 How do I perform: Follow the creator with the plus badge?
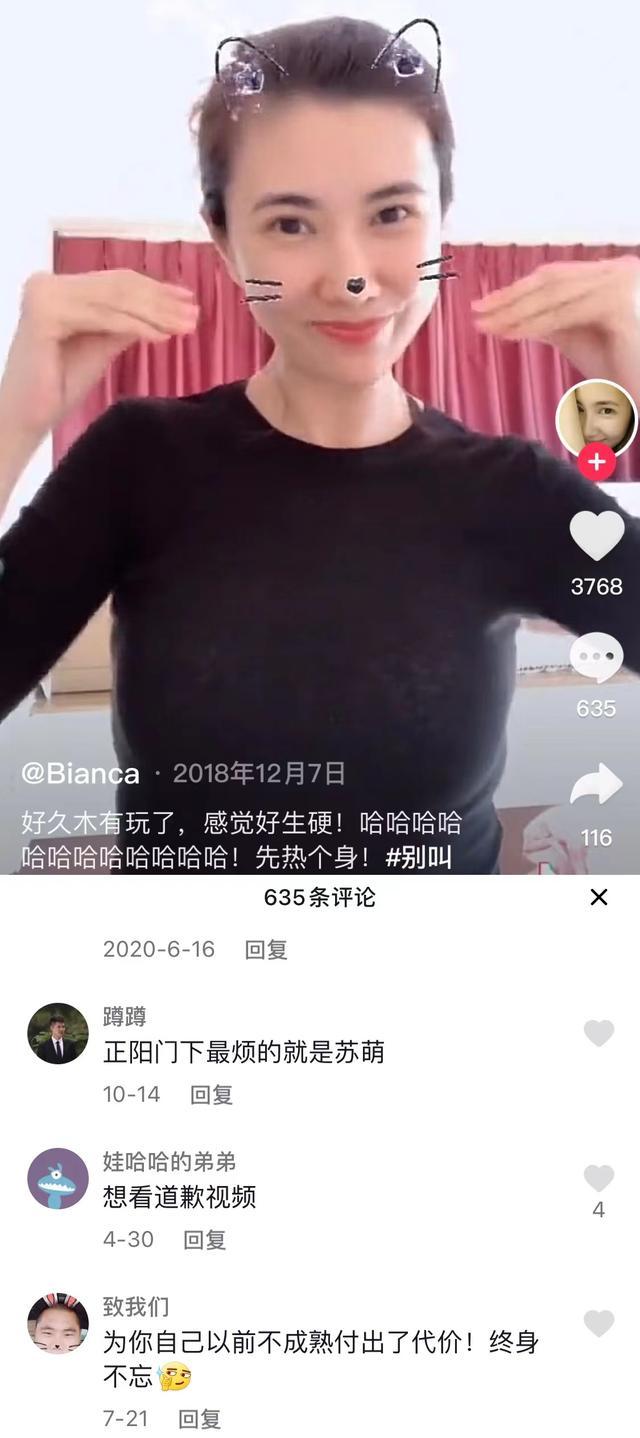pyautogui.click(x=597, y=462)
